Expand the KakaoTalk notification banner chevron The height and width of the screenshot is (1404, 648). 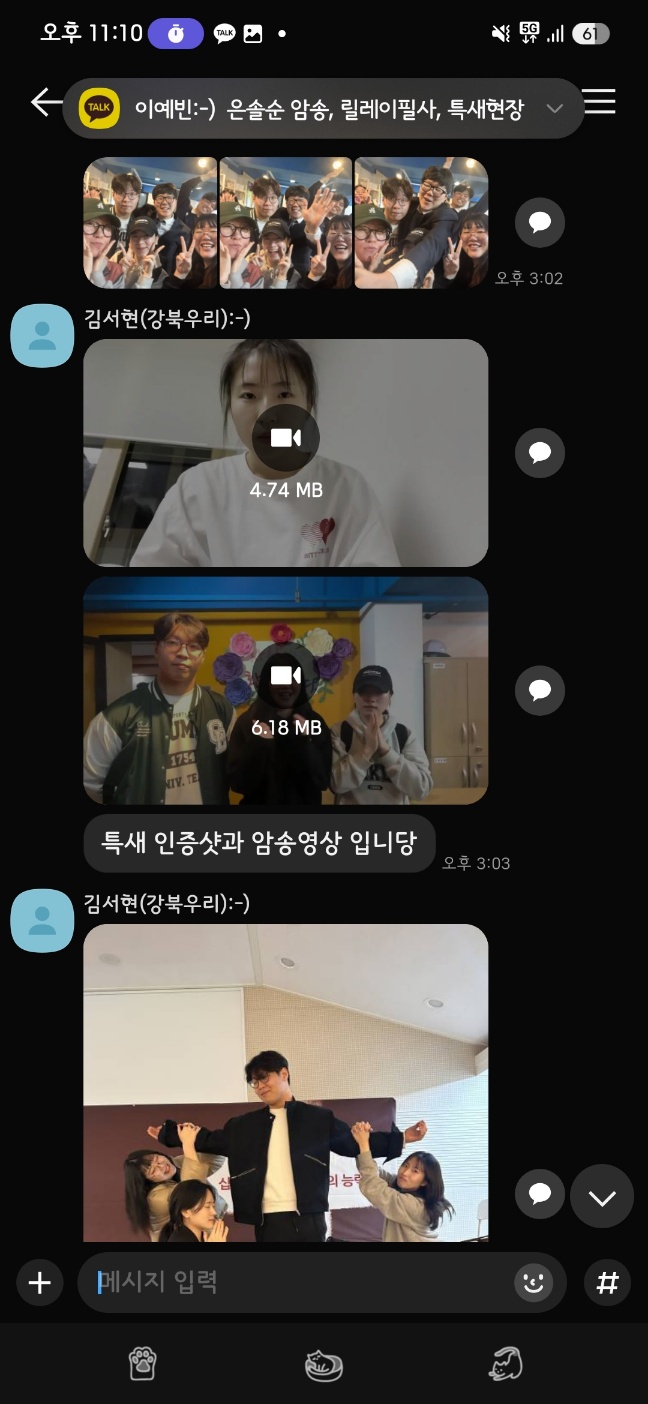click(x=555, y=109)
